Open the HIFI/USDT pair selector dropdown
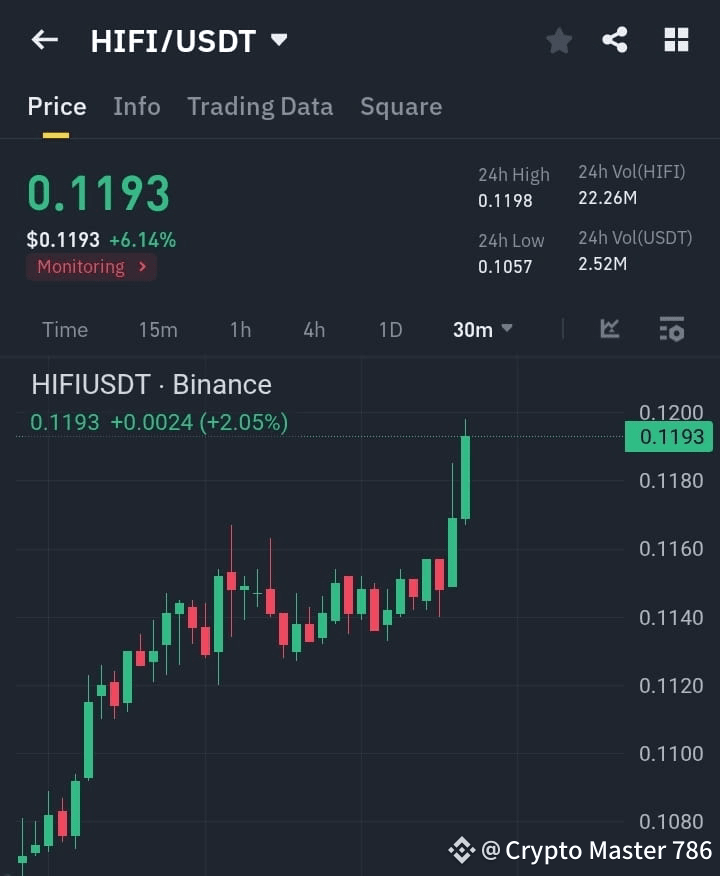Image resolution: width=720 pixels, height=876 pixels. point(278,39)
